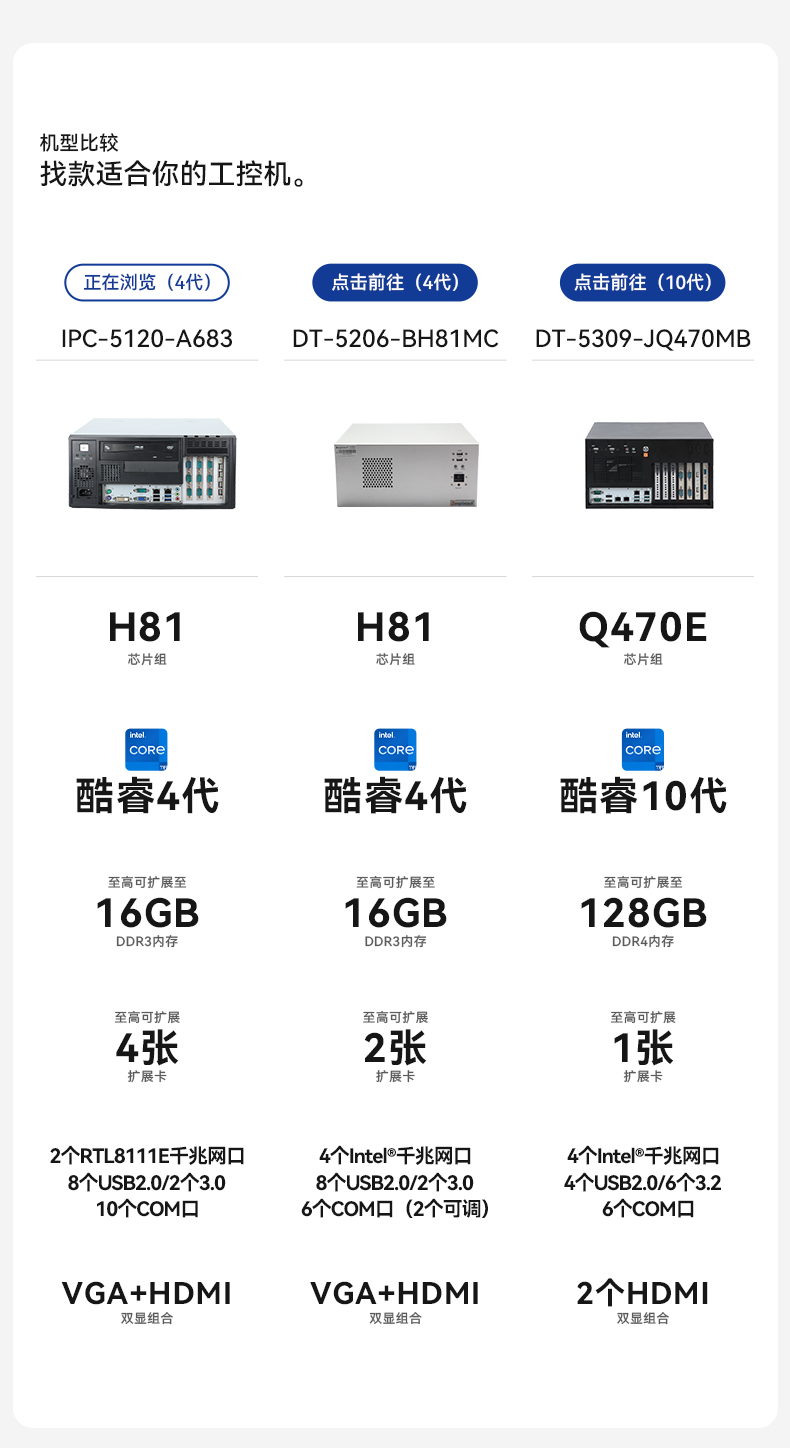Click the Intel Core badge under IPC-5120-A683

(x=147, y=750)
